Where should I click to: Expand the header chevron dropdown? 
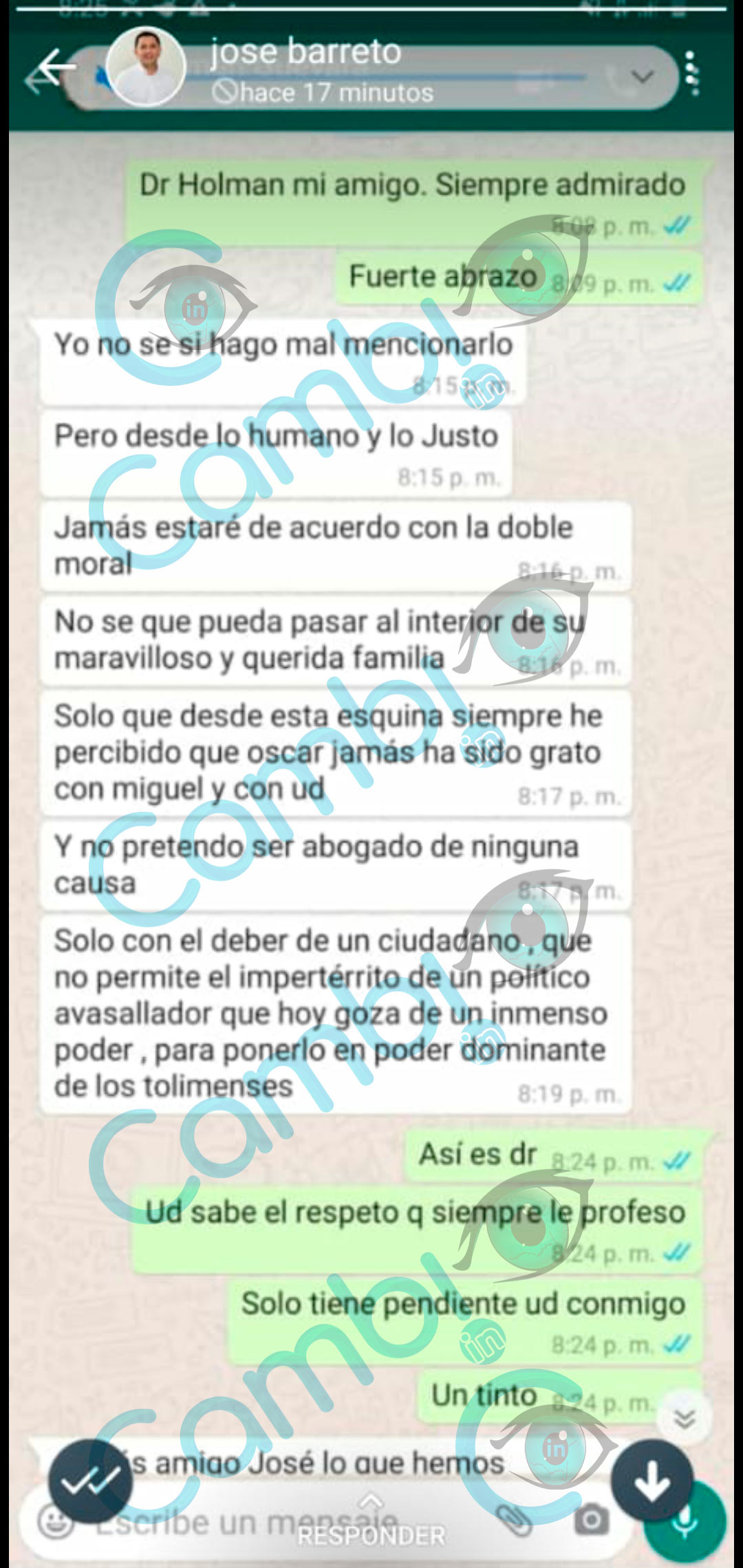[x=643, y=76]
